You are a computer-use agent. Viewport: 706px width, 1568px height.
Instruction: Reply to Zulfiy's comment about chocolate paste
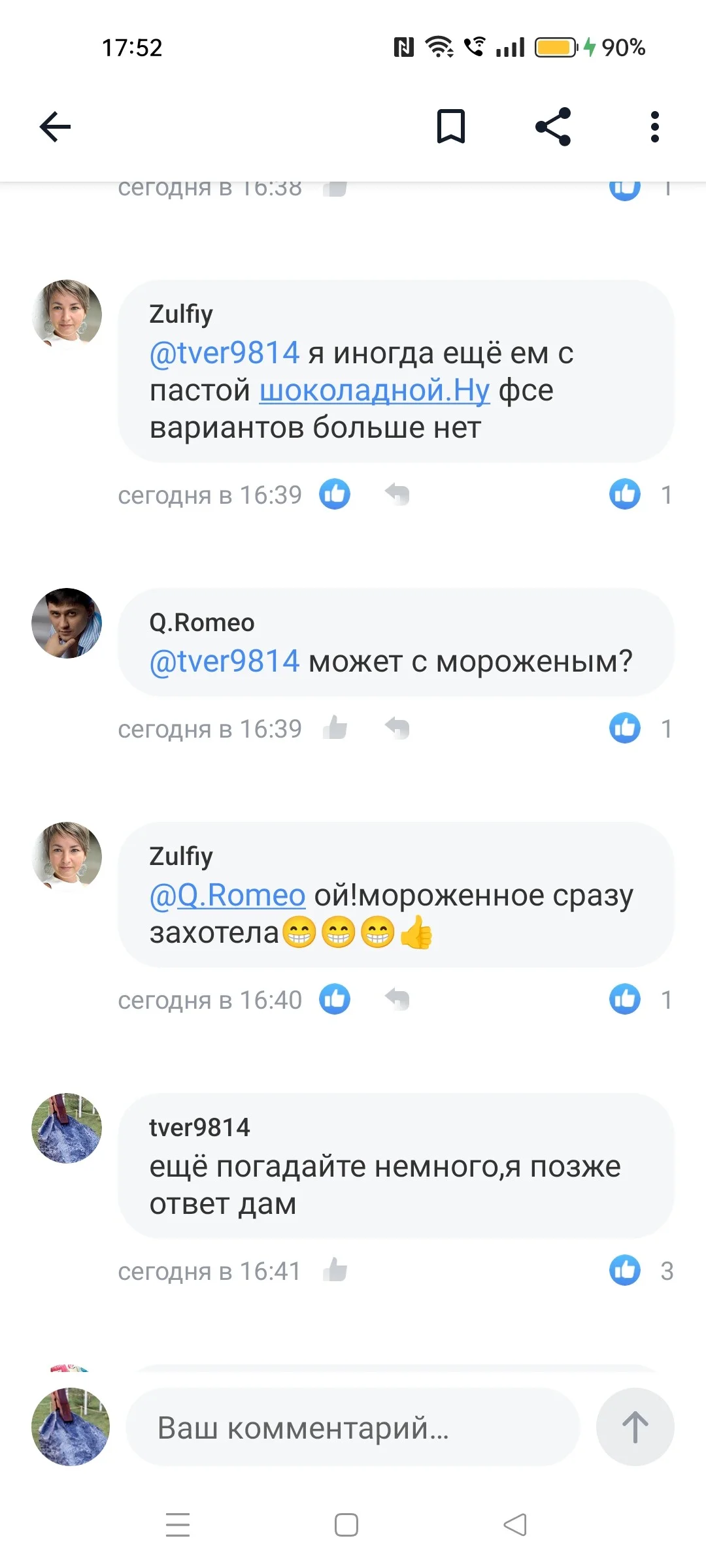point(397,495)
